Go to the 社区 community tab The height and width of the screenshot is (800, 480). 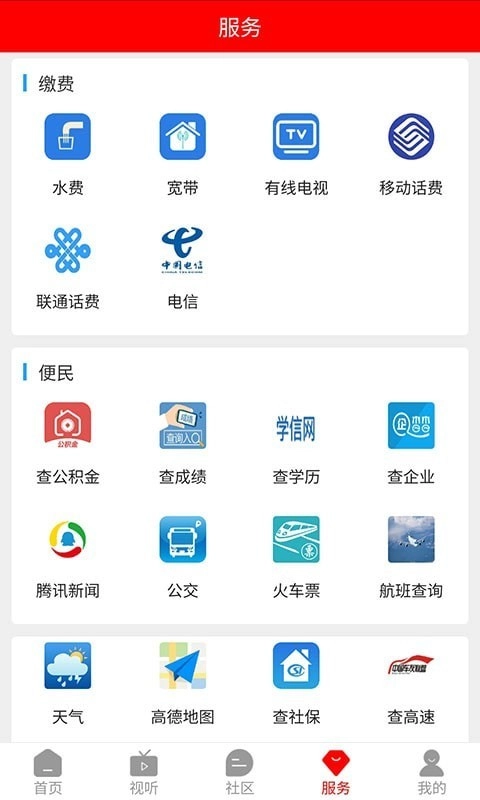tap(240, 772)
